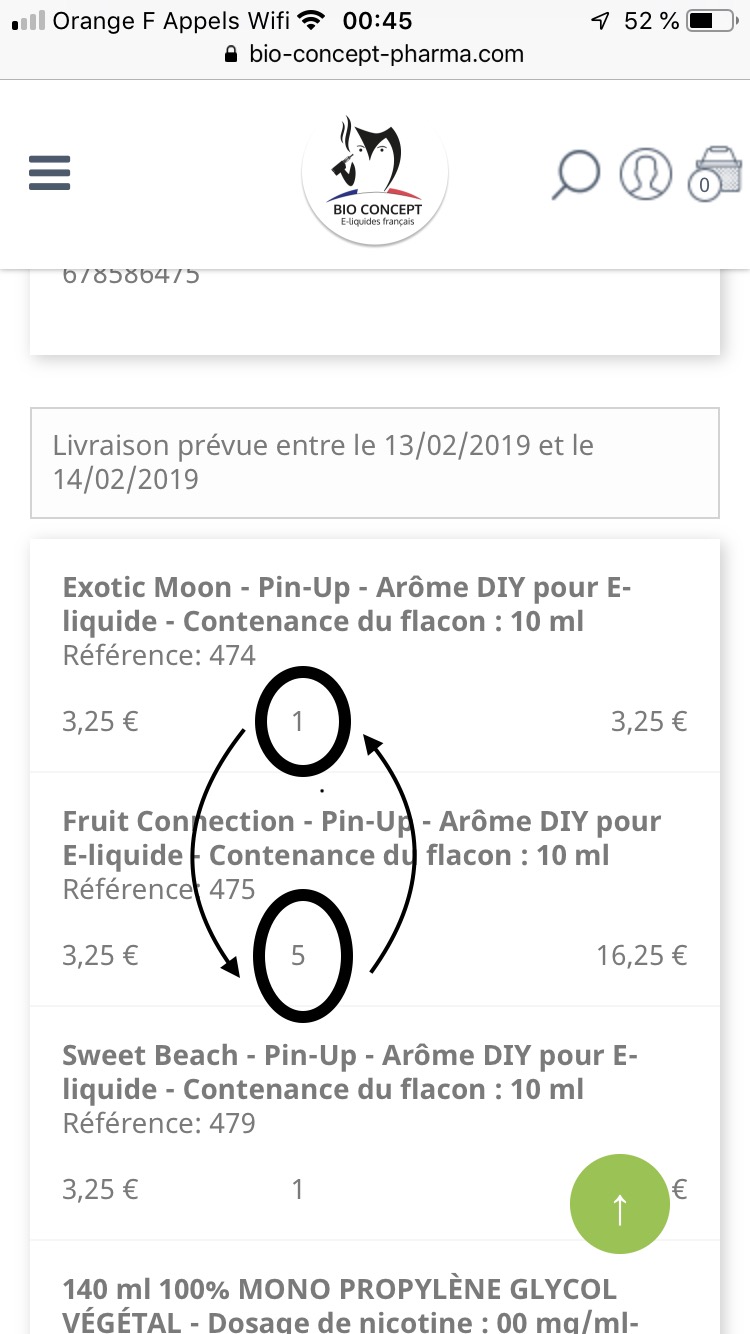View the shopping basket
This screenshot has width=750, height=1334.
pos(716,173)
